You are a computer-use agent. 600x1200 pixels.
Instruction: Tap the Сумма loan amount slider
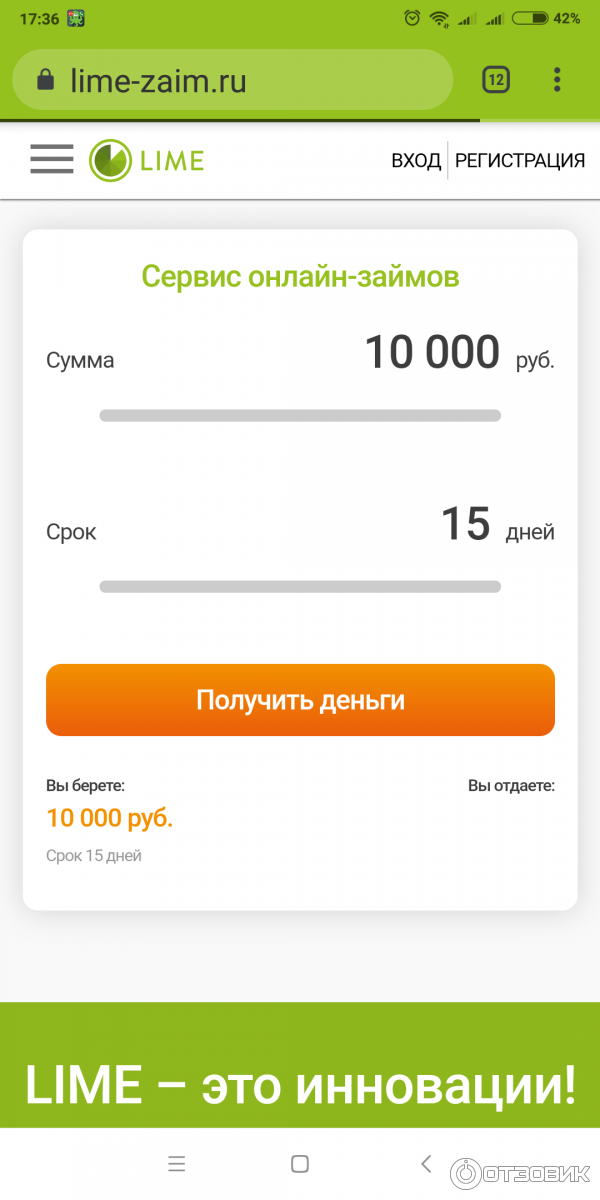click(x=300, y=416)
